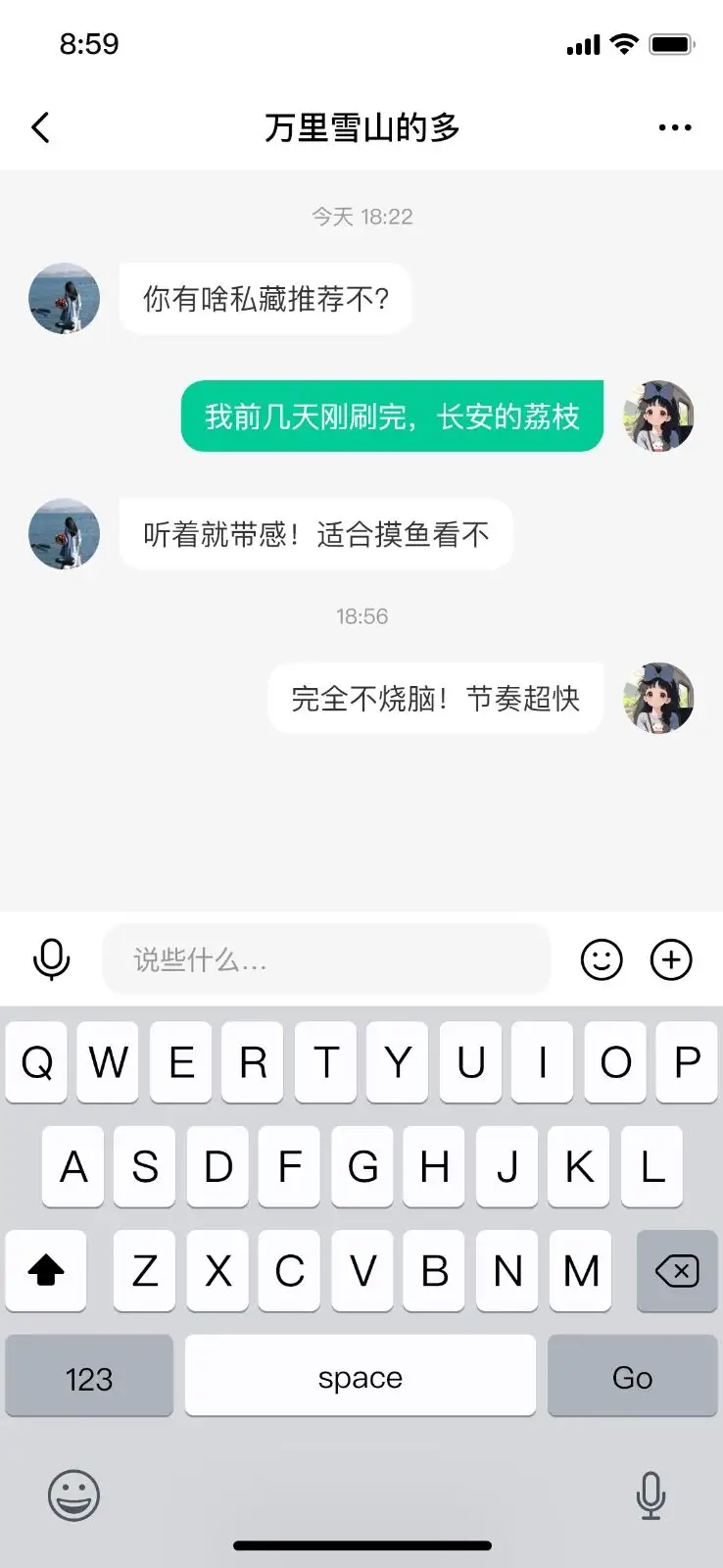This screenshot has width=723, height=1568.
Task: Toggle the Shift key on the keyboard
Action: click(46, 1271)
